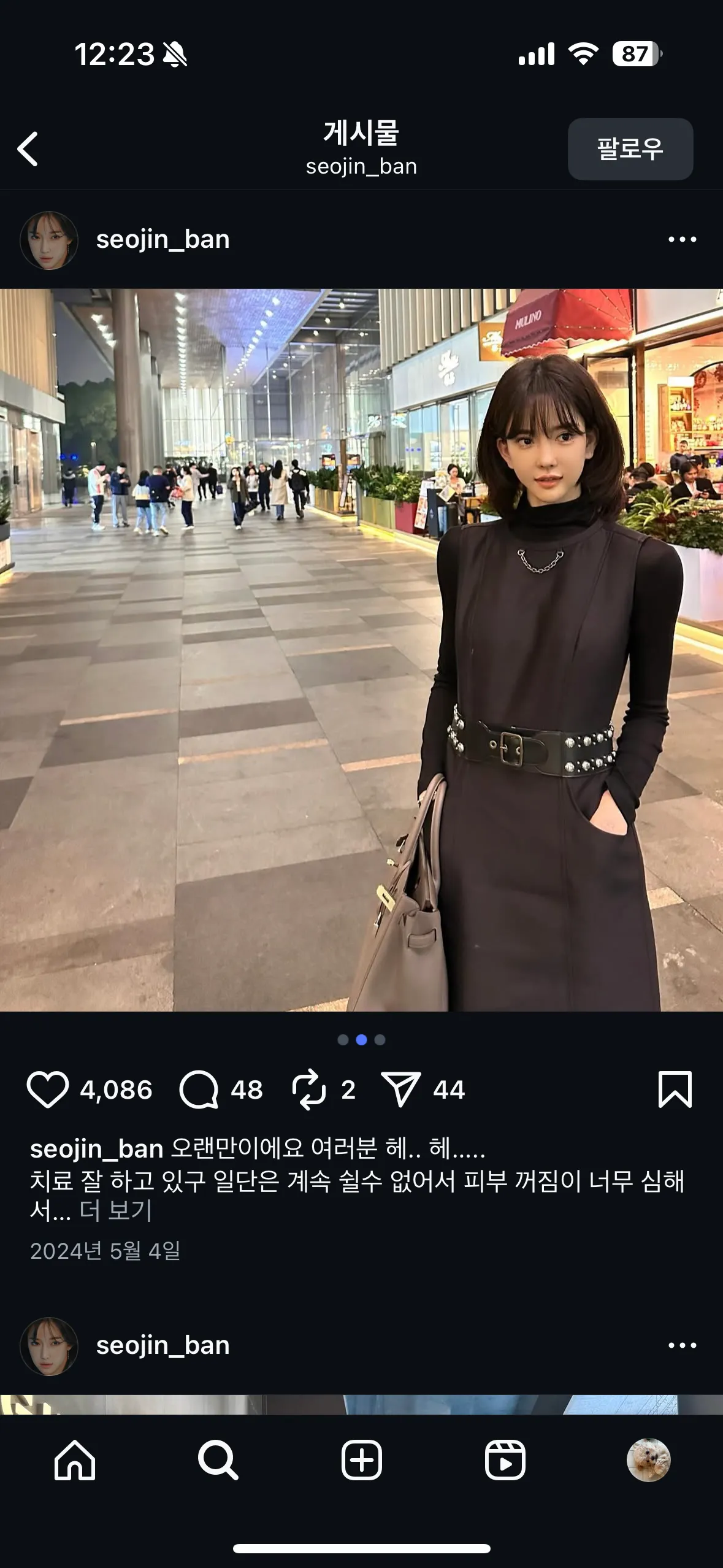Open the options menu for the first post

682,239
